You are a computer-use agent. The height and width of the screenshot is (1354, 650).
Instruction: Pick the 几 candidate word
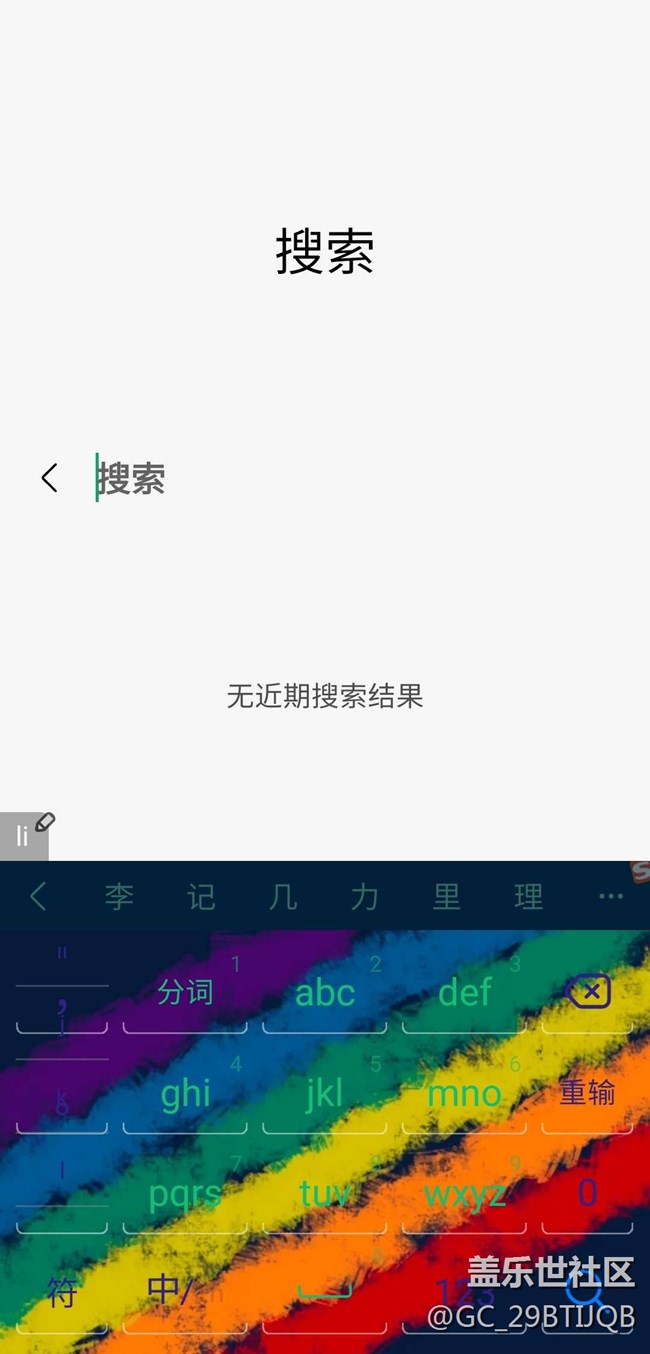[x=283, y=896]
